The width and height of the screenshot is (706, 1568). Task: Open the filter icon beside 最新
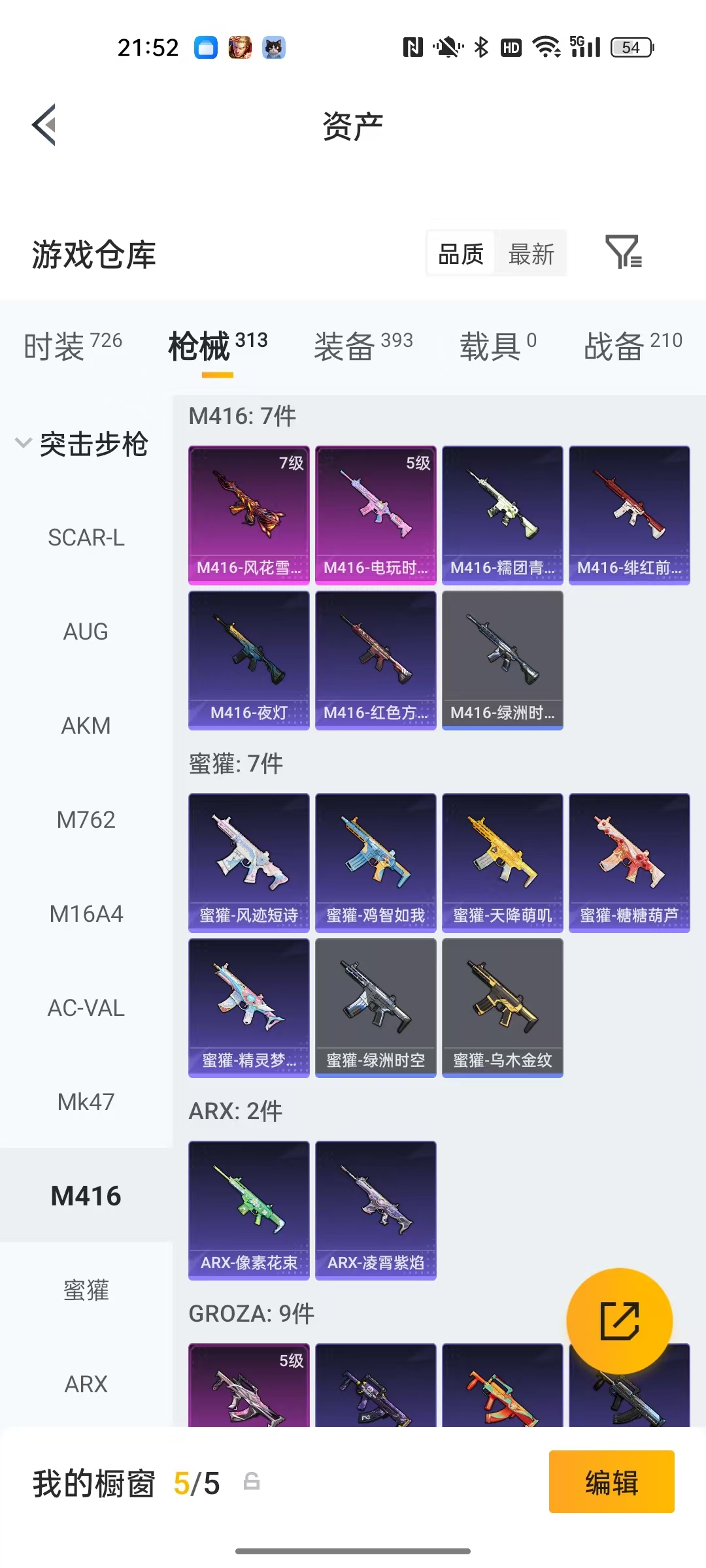(x=623, y=253)
